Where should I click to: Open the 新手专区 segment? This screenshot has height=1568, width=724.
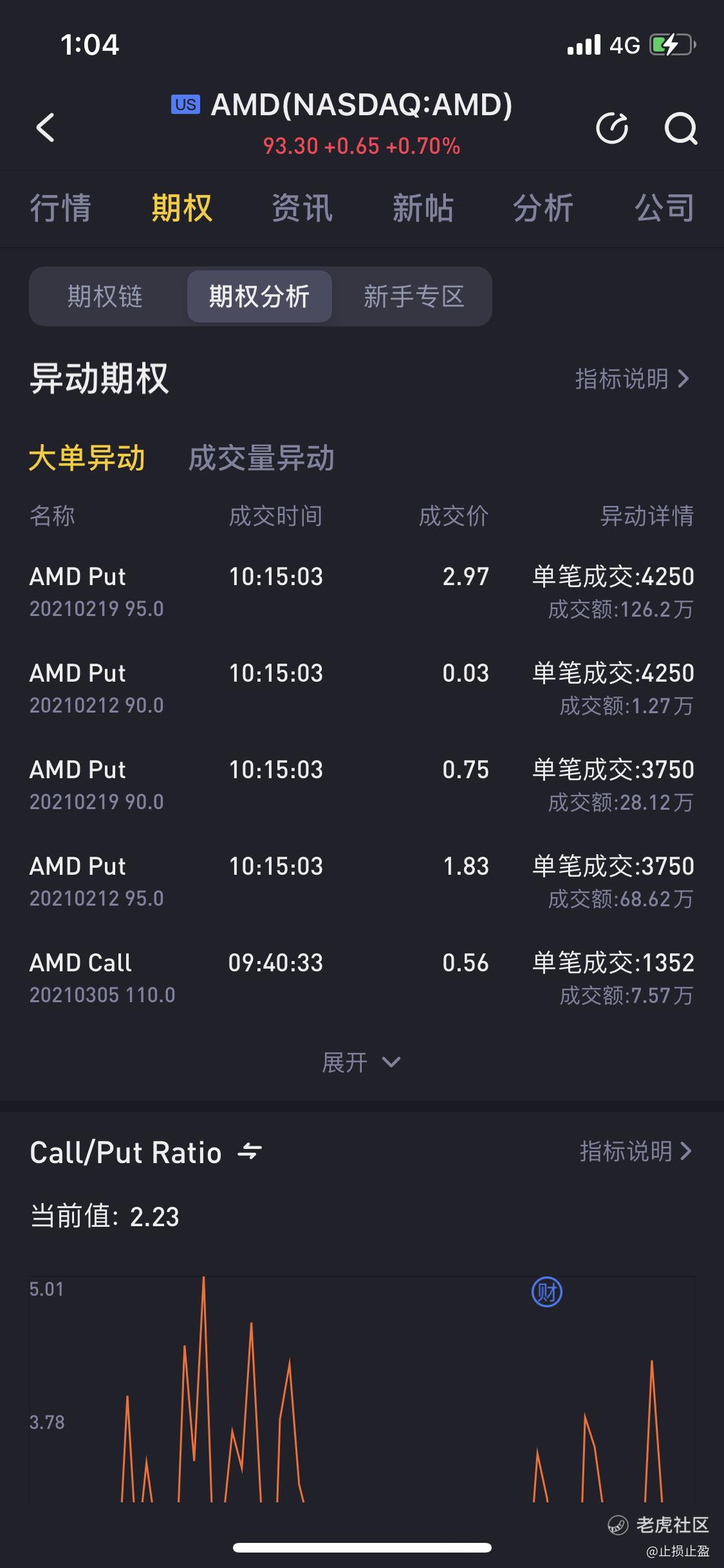coord(414,296)
